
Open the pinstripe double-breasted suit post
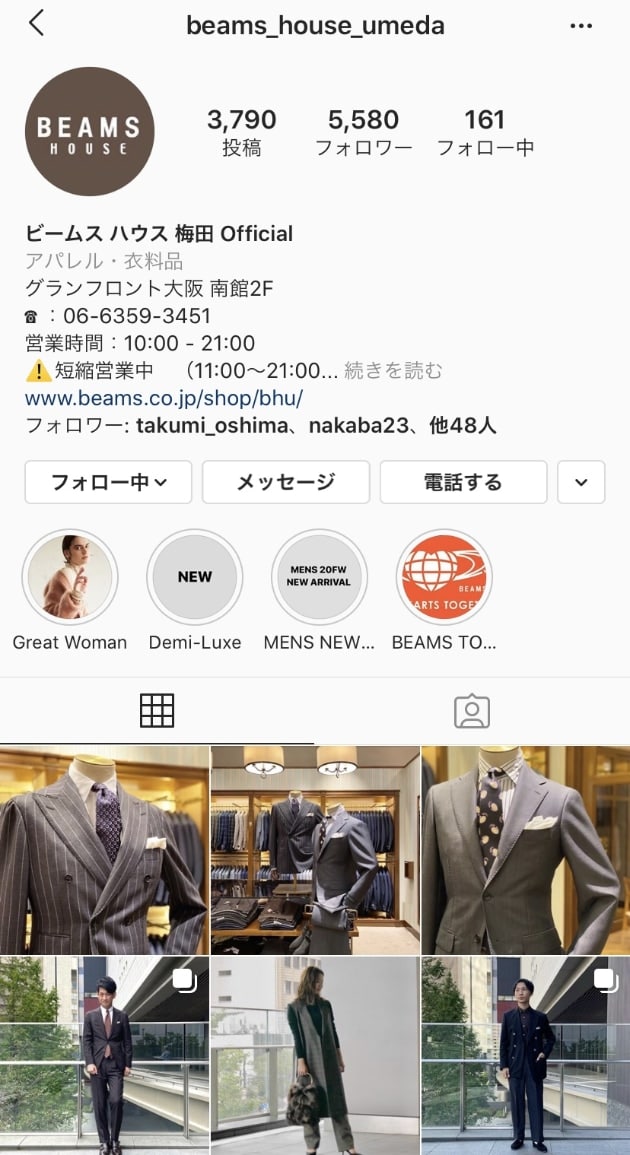tap(104, 850)
